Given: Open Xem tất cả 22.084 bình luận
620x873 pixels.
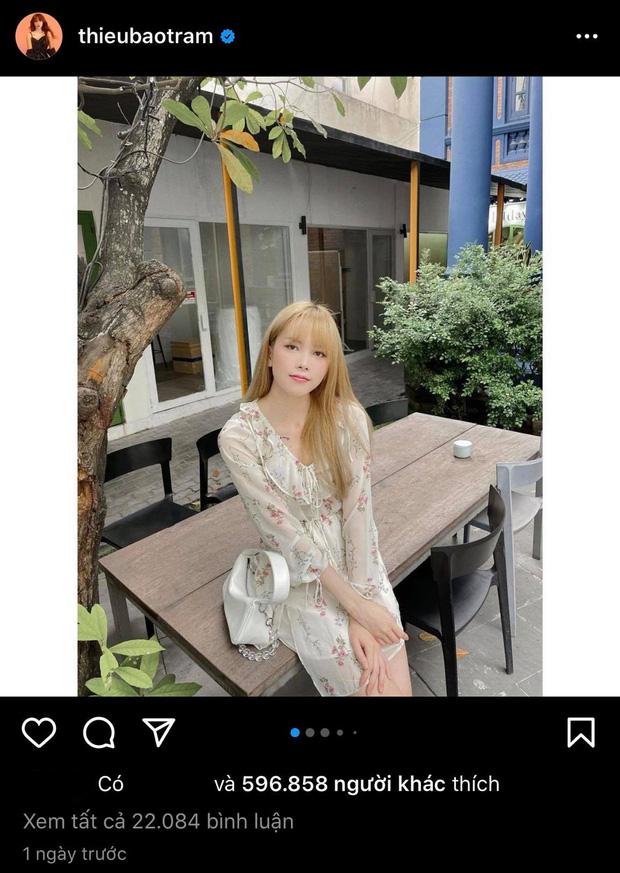Looking at the screenshot, I should [x=158, y=821].
